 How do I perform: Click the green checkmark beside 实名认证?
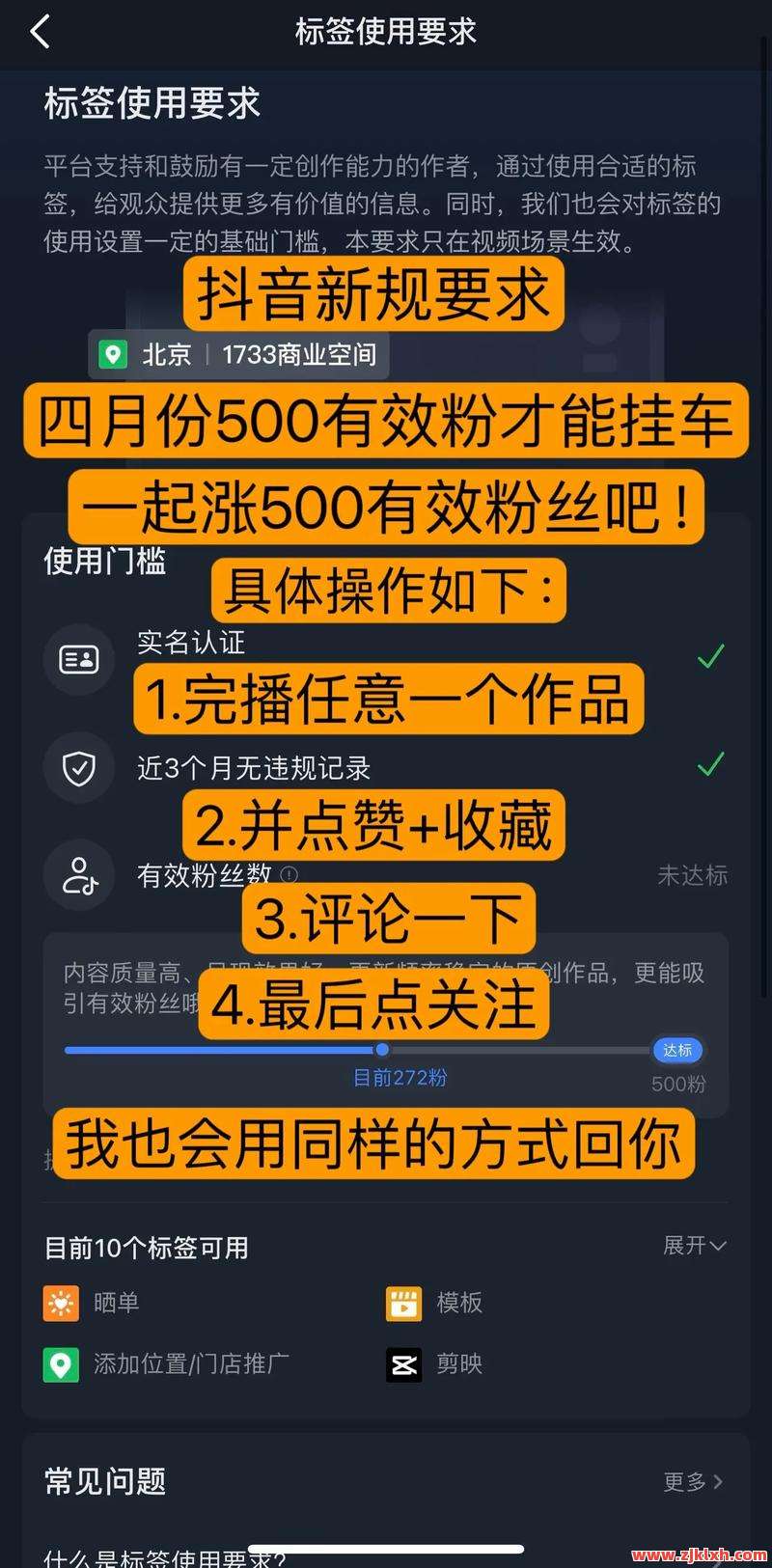pyautogui.click(x=710, y=656)
